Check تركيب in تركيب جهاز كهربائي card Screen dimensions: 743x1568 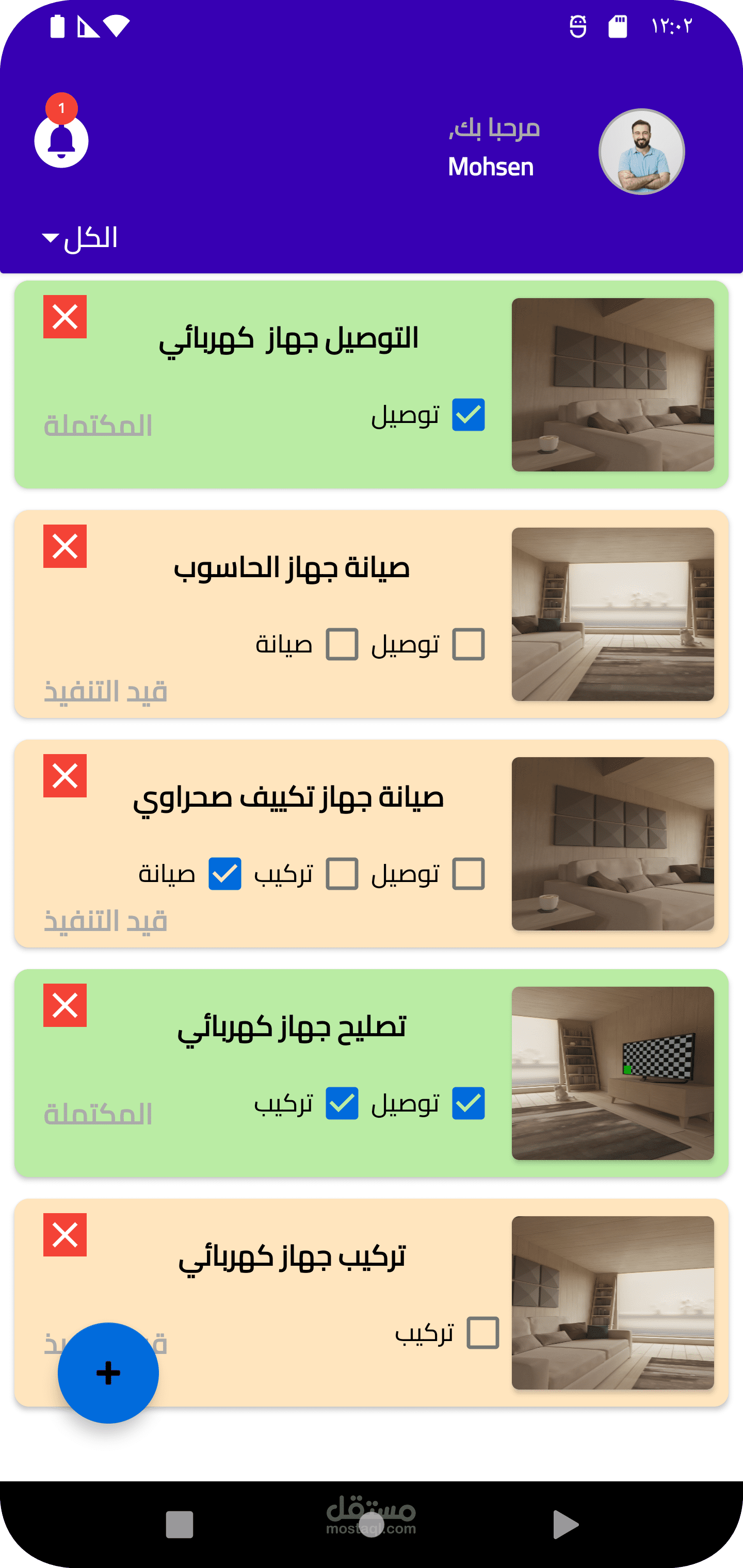(x=482, y=1332)
